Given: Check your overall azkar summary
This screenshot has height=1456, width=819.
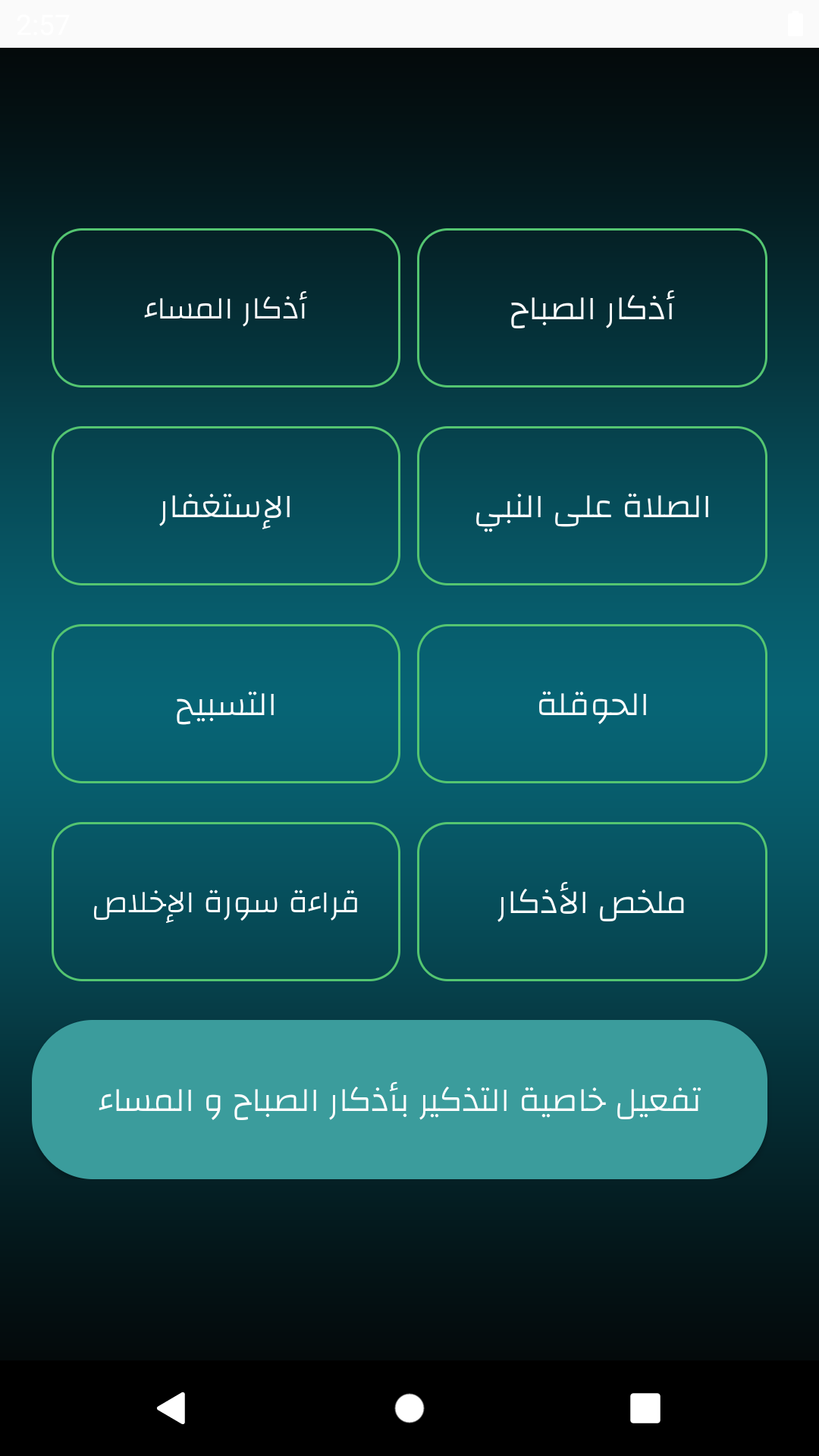Looking at the screenshot, I should coord(591,901).
